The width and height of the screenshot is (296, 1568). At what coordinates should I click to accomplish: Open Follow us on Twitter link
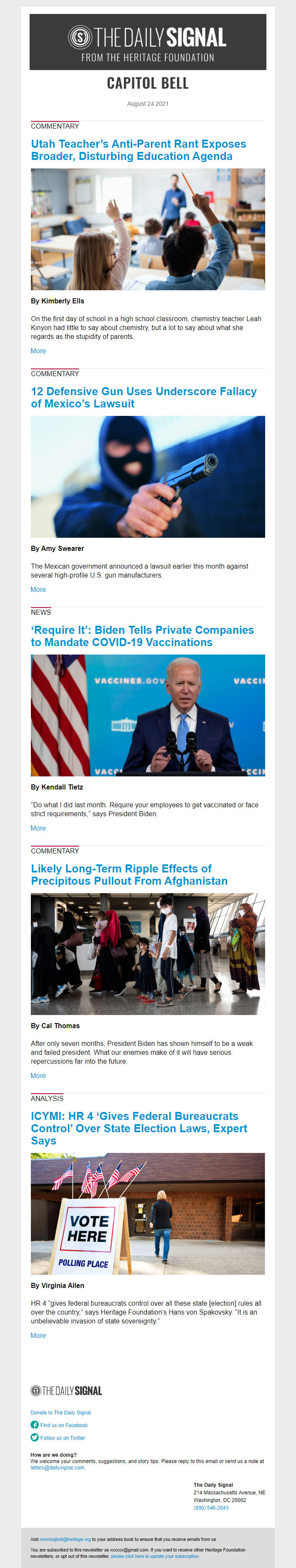tap(63, 1438)
